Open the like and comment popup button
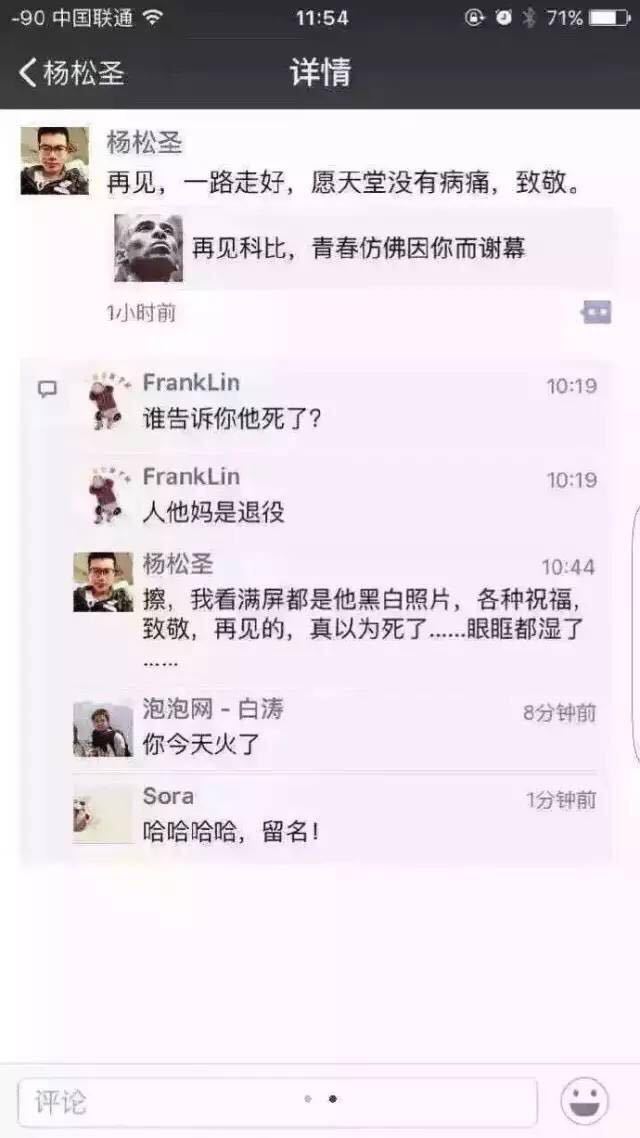640x1138 pixels. [x=596, y=313]
